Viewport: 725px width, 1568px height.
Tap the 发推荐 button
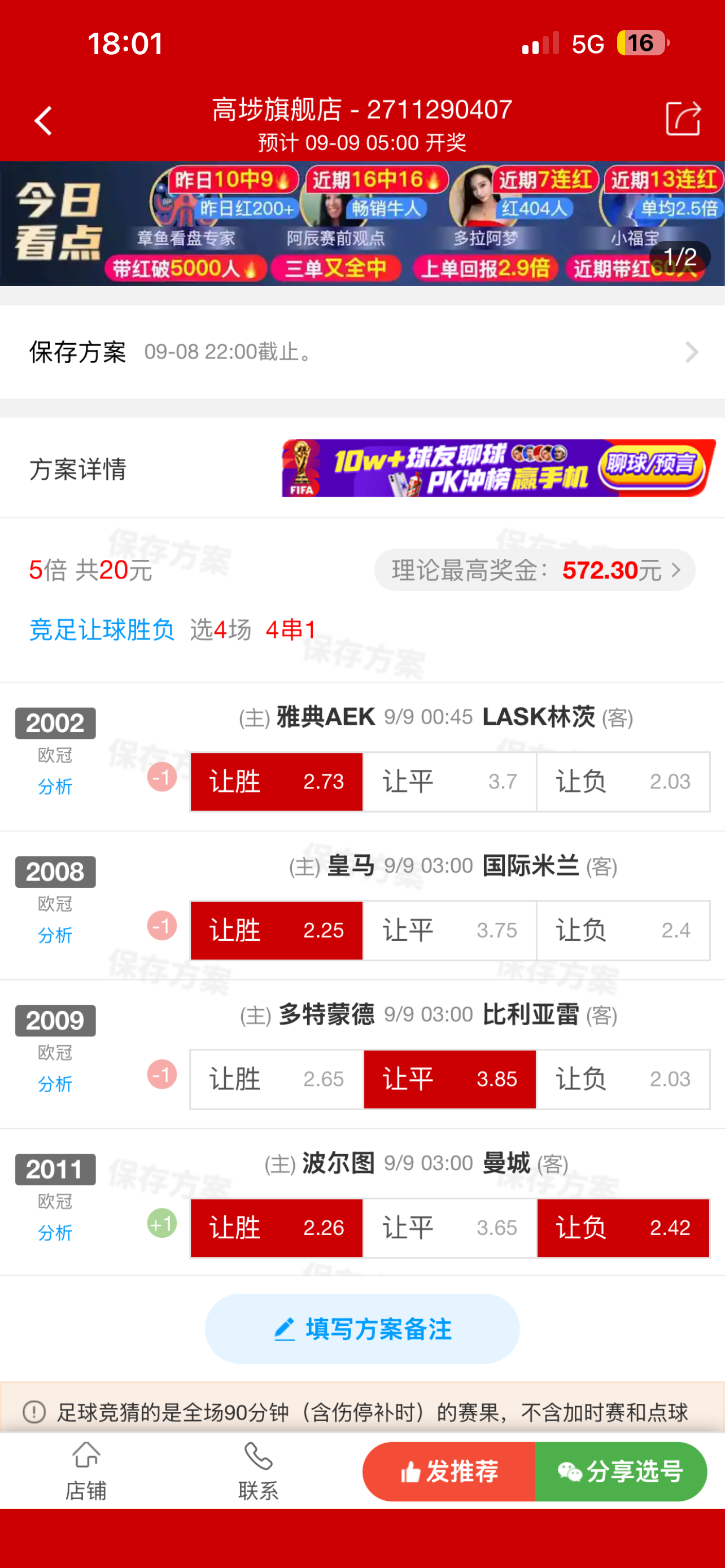click(x=449, y=1472)
